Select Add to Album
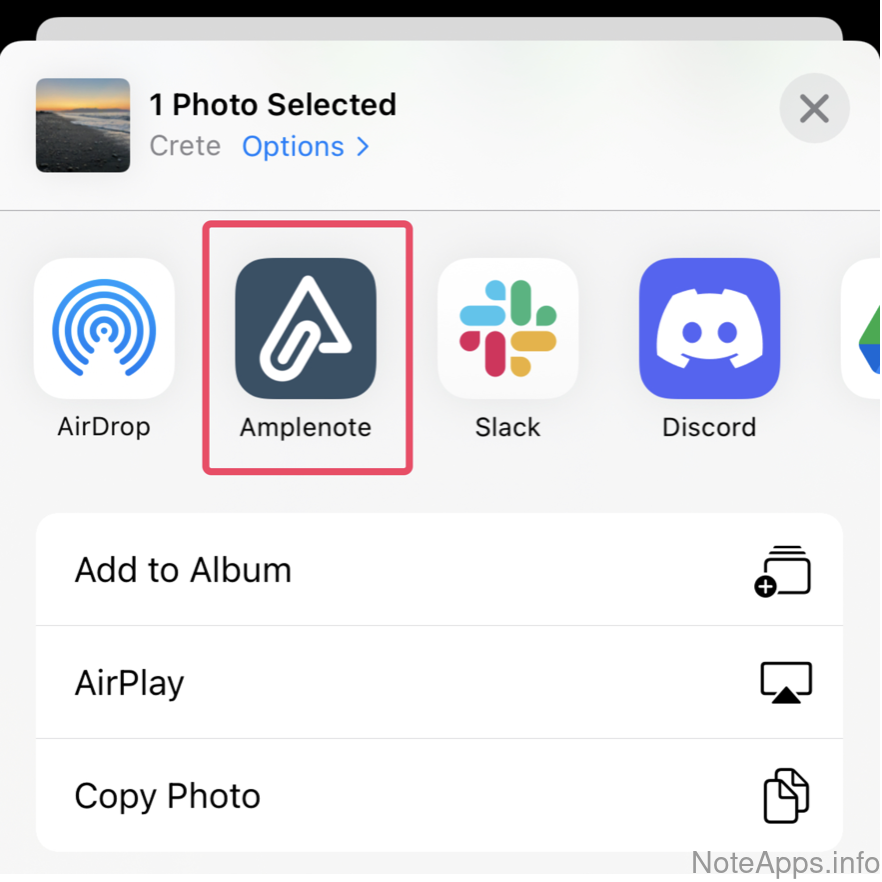The image size is (882, 882). 439,570
